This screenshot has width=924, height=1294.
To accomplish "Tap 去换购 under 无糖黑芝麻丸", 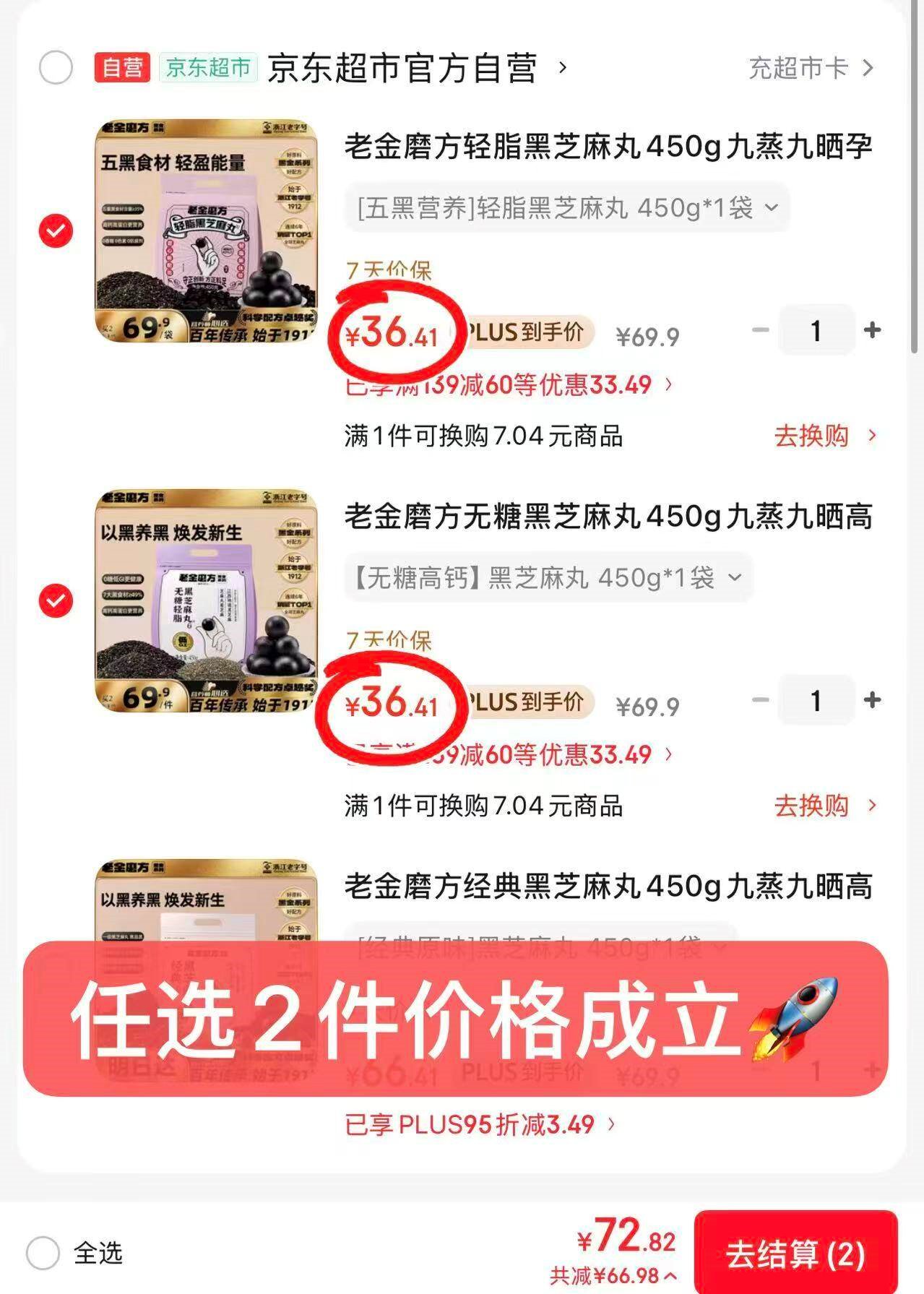I will tap(824, 806).
